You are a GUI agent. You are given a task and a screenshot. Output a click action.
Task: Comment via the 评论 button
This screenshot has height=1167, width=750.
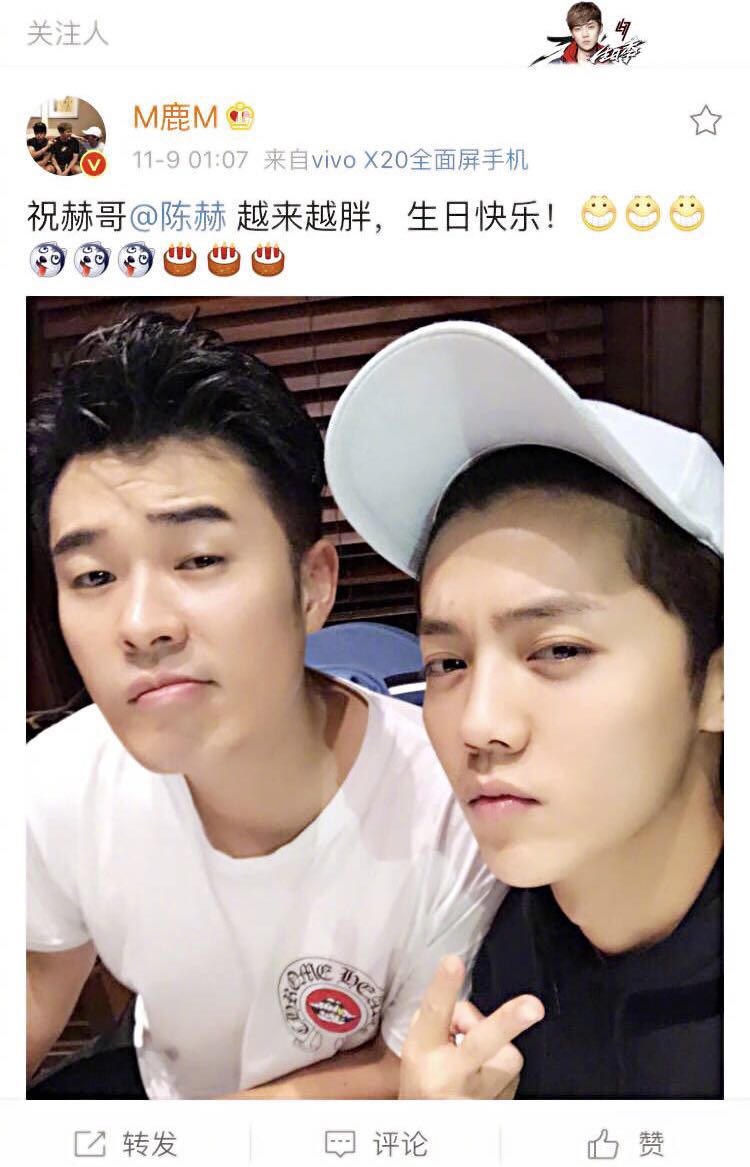[376, 1143]
